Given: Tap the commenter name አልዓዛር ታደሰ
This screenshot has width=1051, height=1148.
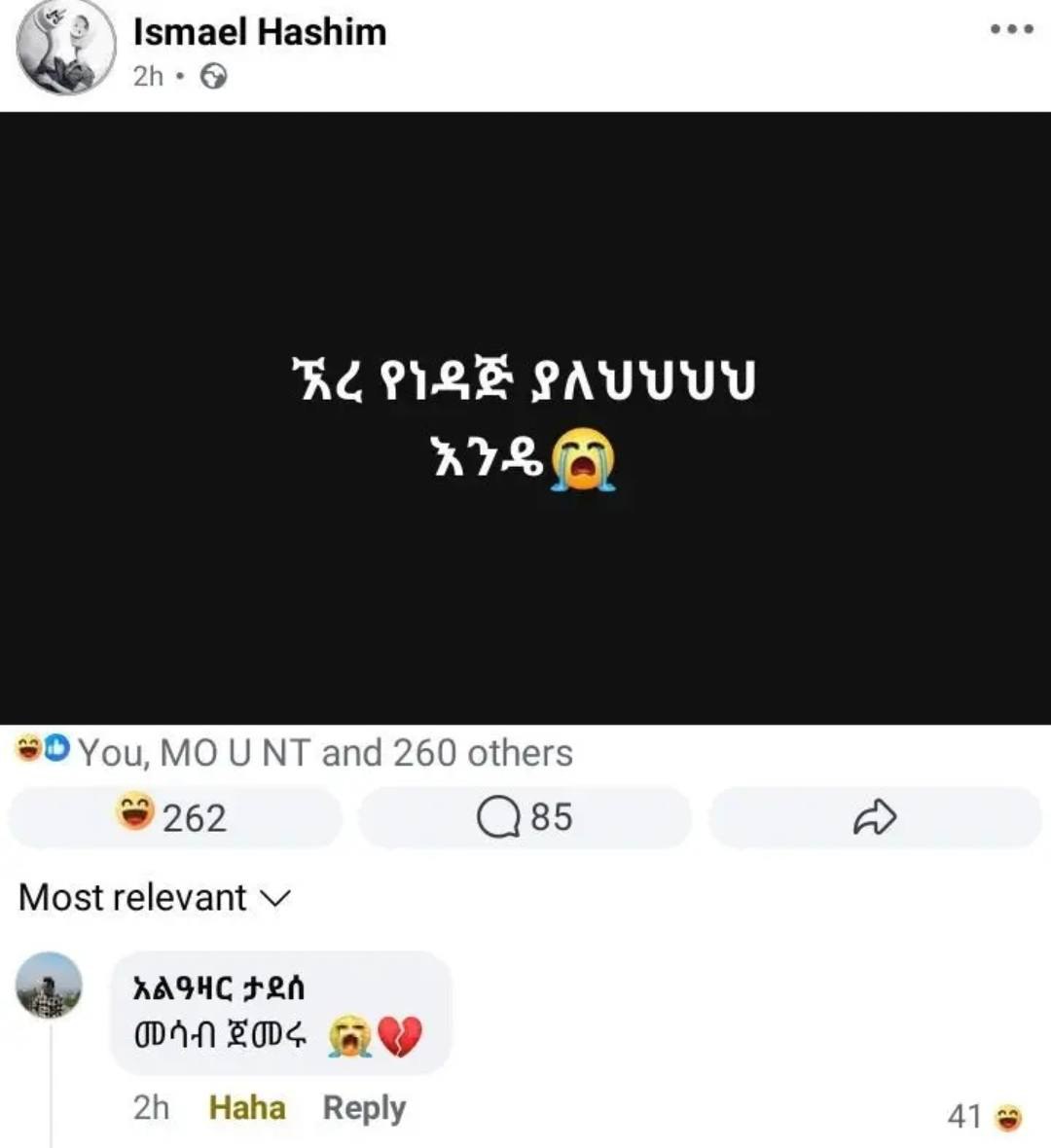Looking at the screenshot, I should pos(218,988).
